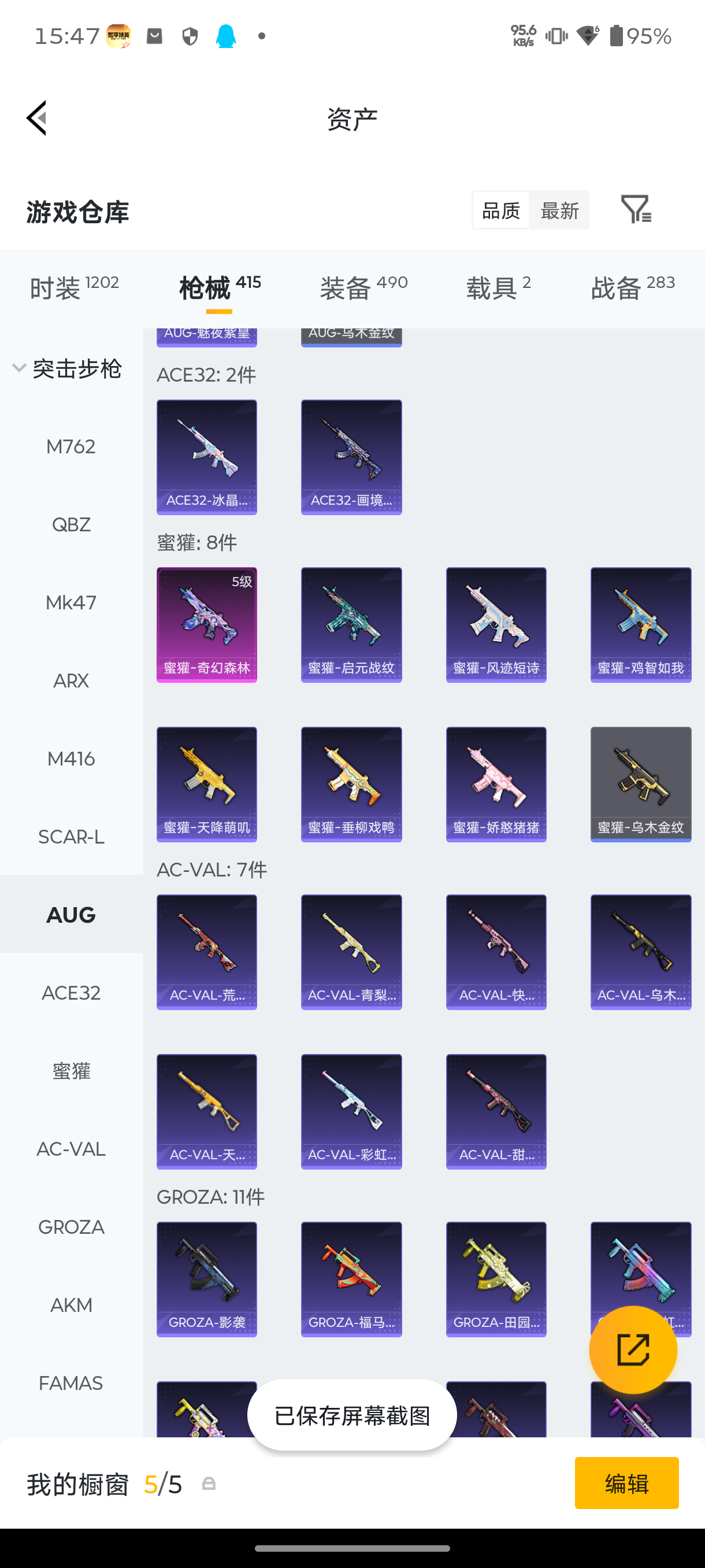
Task: Switch to the 装备 tab
Action: click(363, 288)
